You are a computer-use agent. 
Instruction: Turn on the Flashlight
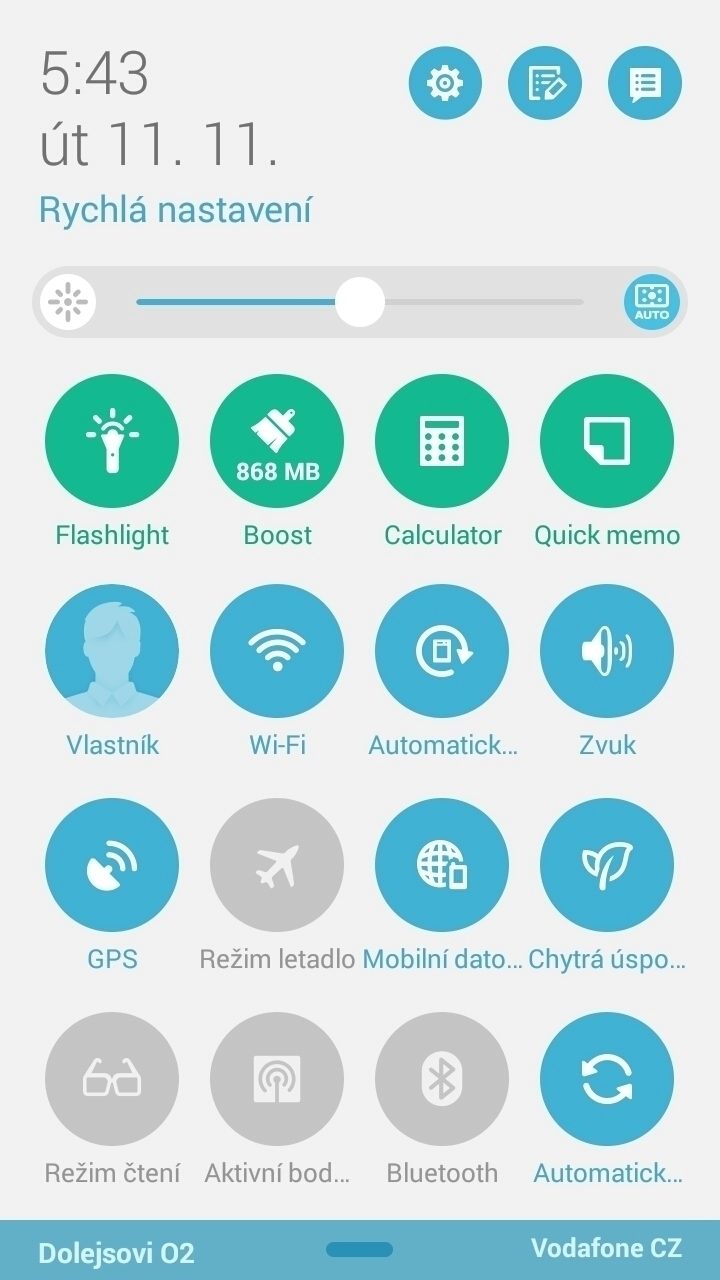112,441
